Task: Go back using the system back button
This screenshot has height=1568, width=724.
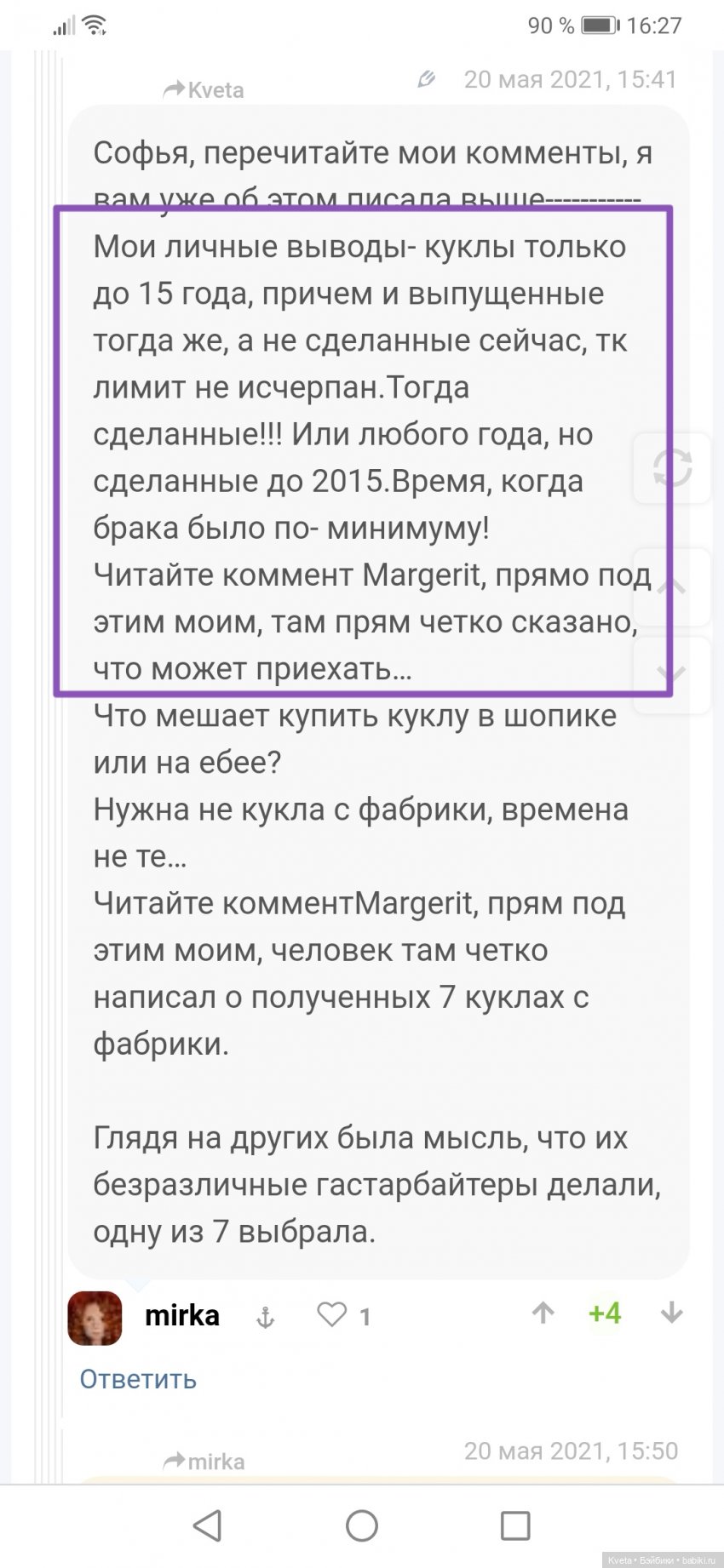Action: 208,1526
